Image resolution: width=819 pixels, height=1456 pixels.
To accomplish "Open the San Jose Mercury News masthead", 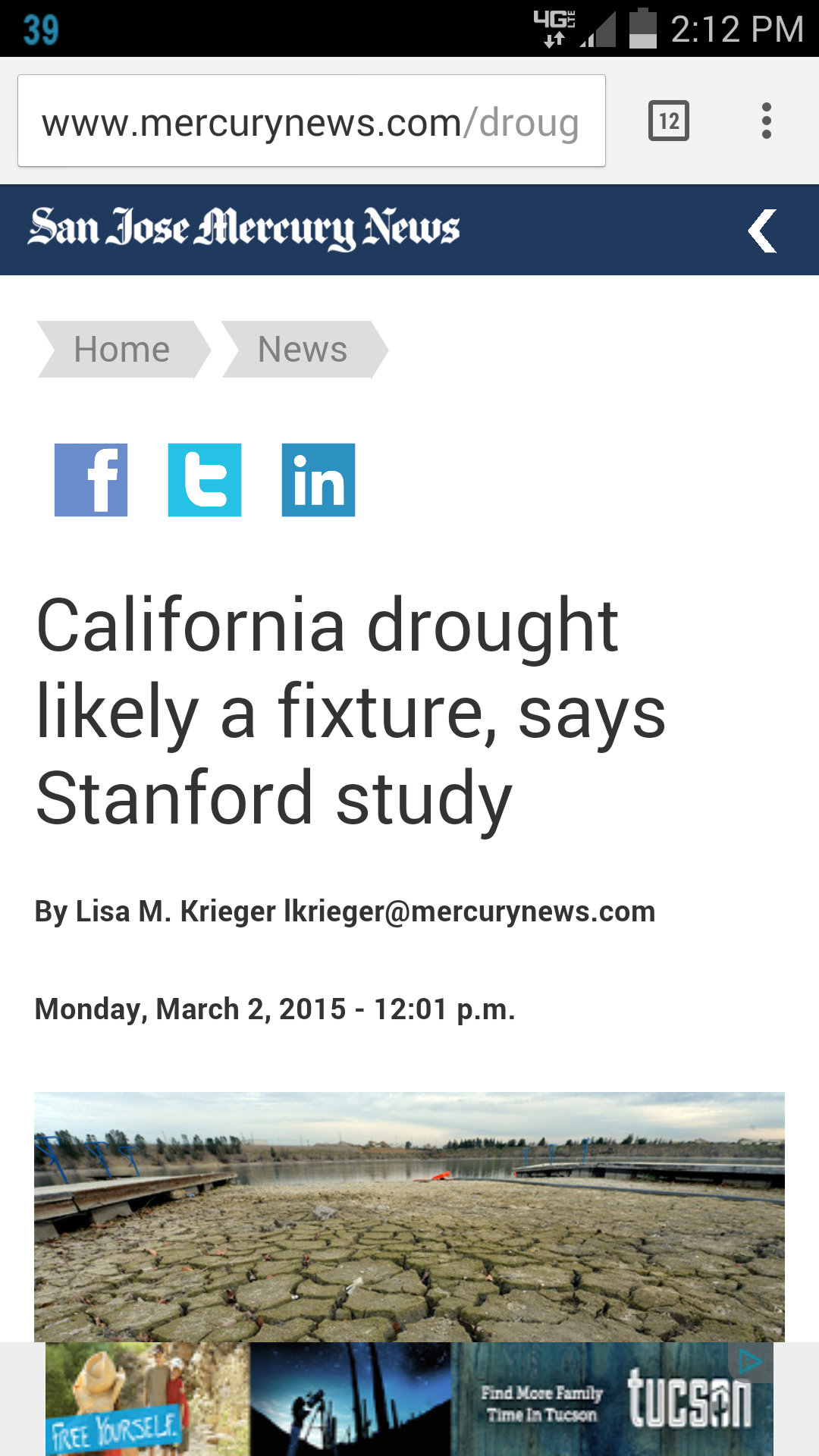I will 244,228.
